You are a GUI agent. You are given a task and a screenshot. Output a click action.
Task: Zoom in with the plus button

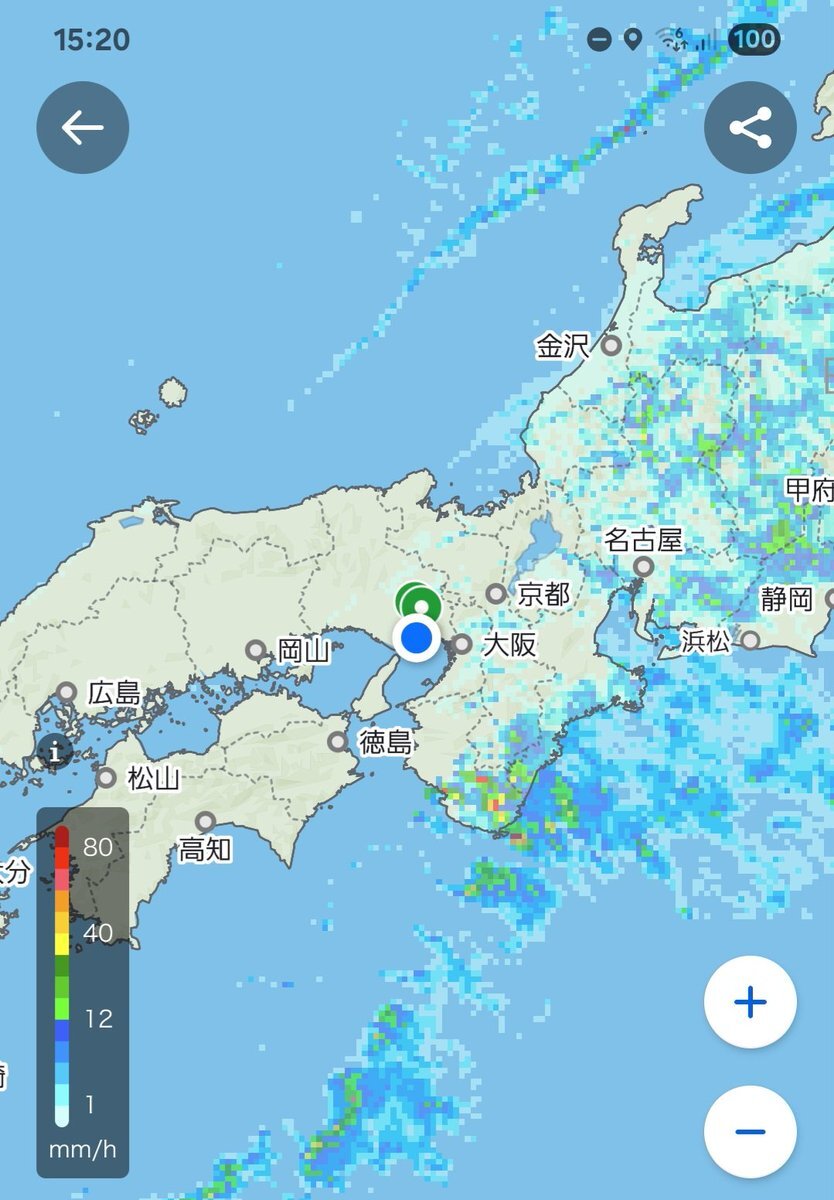pyautogui.click(x=750, y=1002)
